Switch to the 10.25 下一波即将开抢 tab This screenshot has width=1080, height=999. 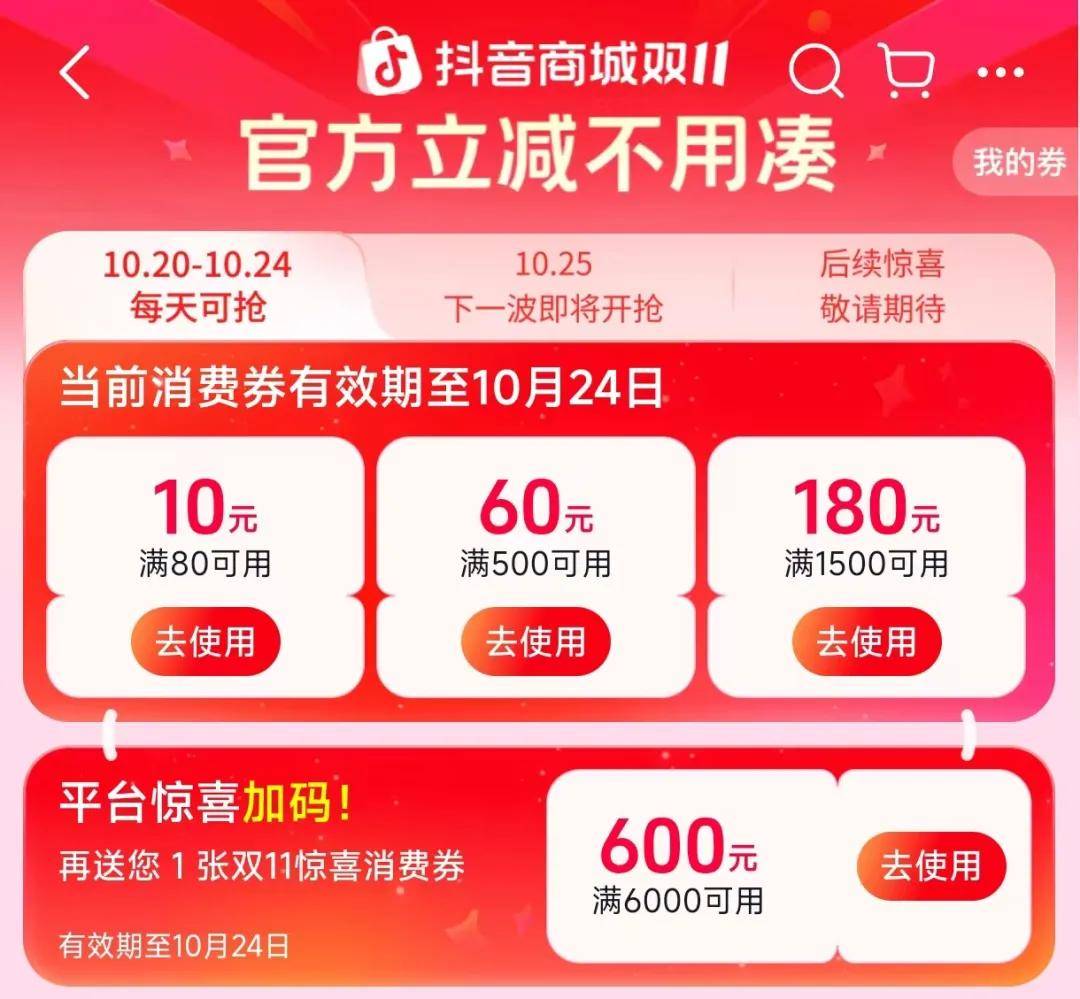pyautogui.click(x=553, y=286)
